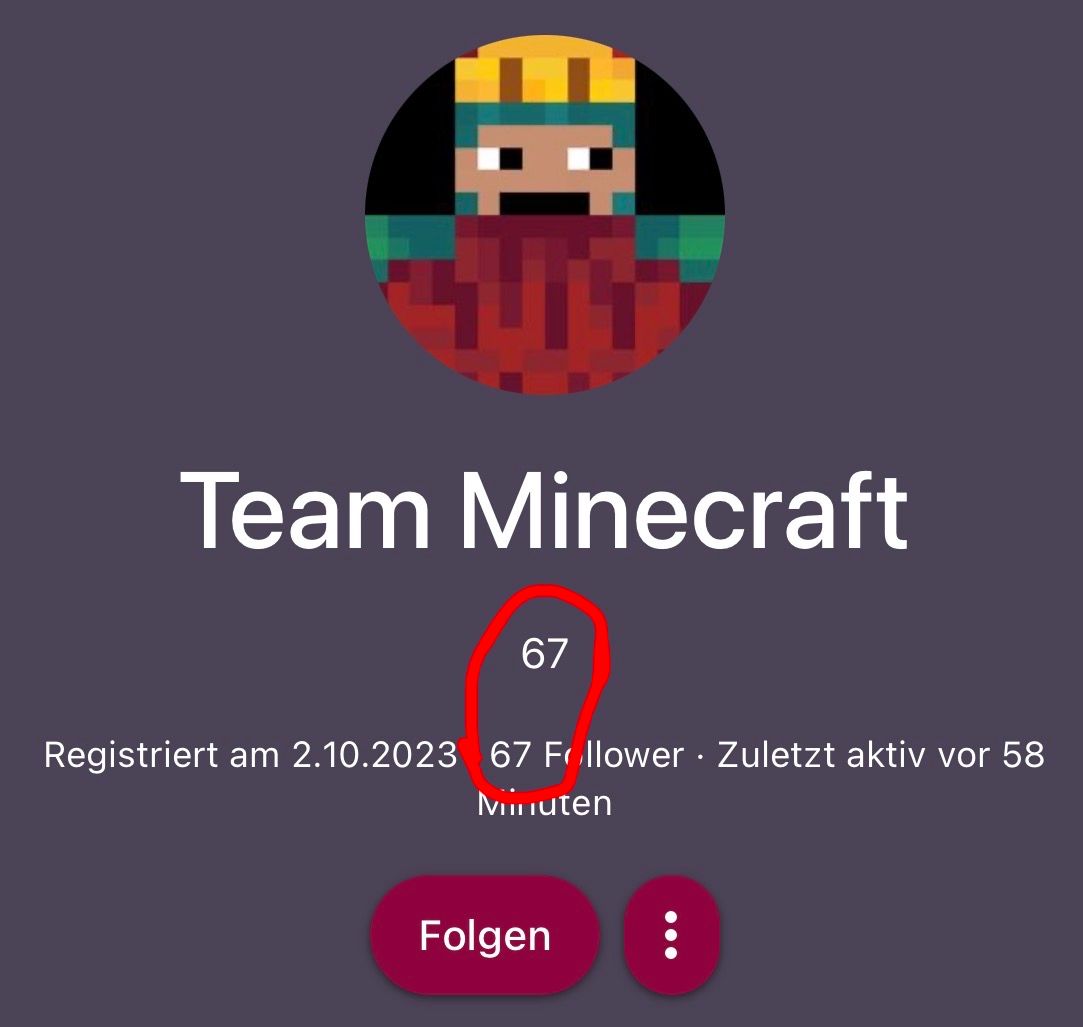Open the three-dot more options menu

pos(671,936)
